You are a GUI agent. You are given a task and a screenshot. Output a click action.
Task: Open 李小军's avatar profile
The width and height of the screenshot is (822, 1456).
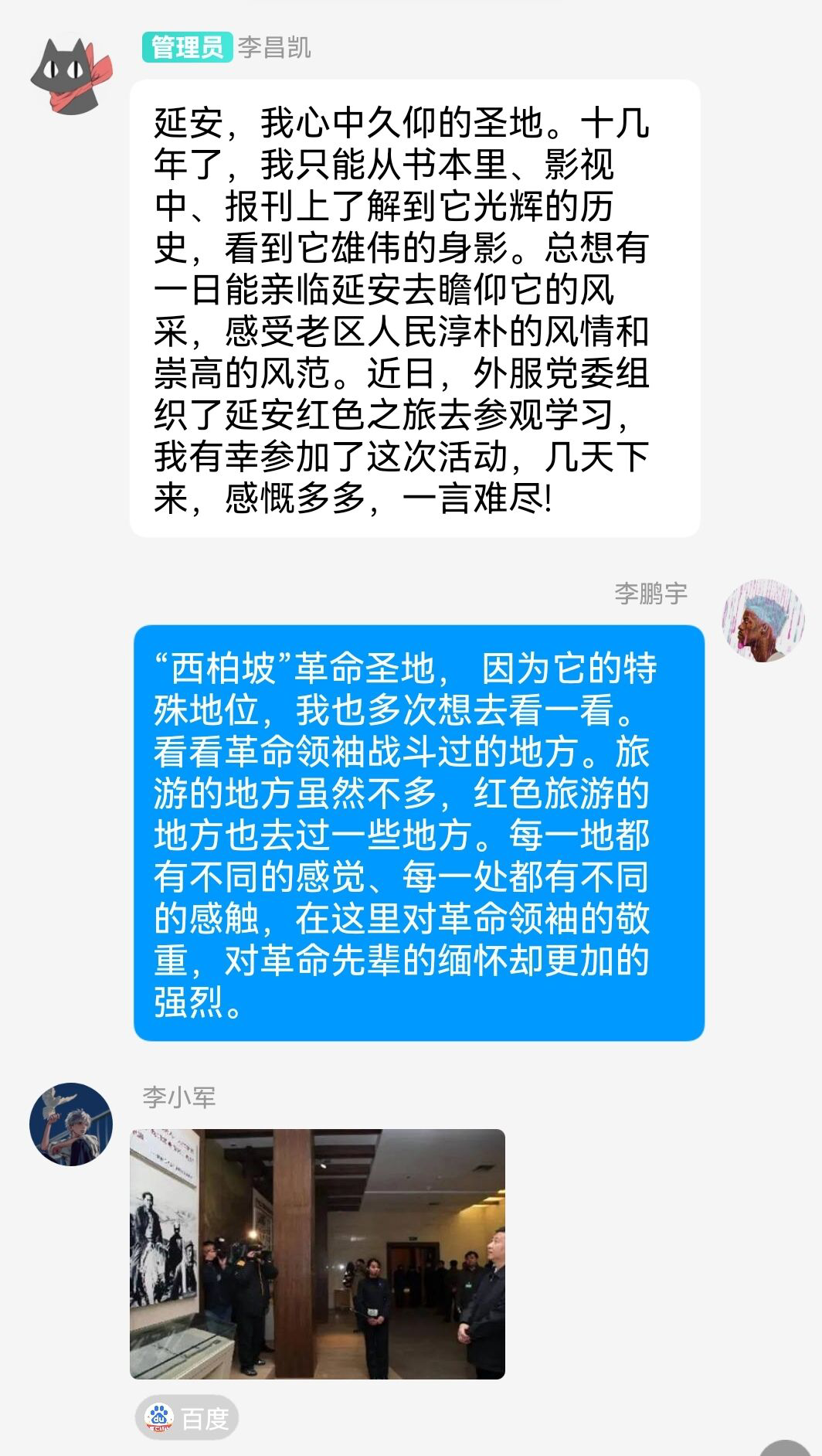(71, 1124)
